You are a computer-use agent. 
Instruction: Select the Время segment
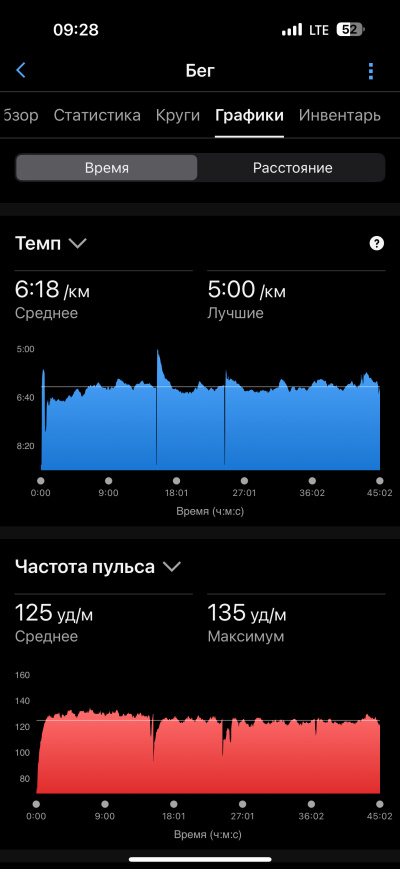click(x=106, y=168)
